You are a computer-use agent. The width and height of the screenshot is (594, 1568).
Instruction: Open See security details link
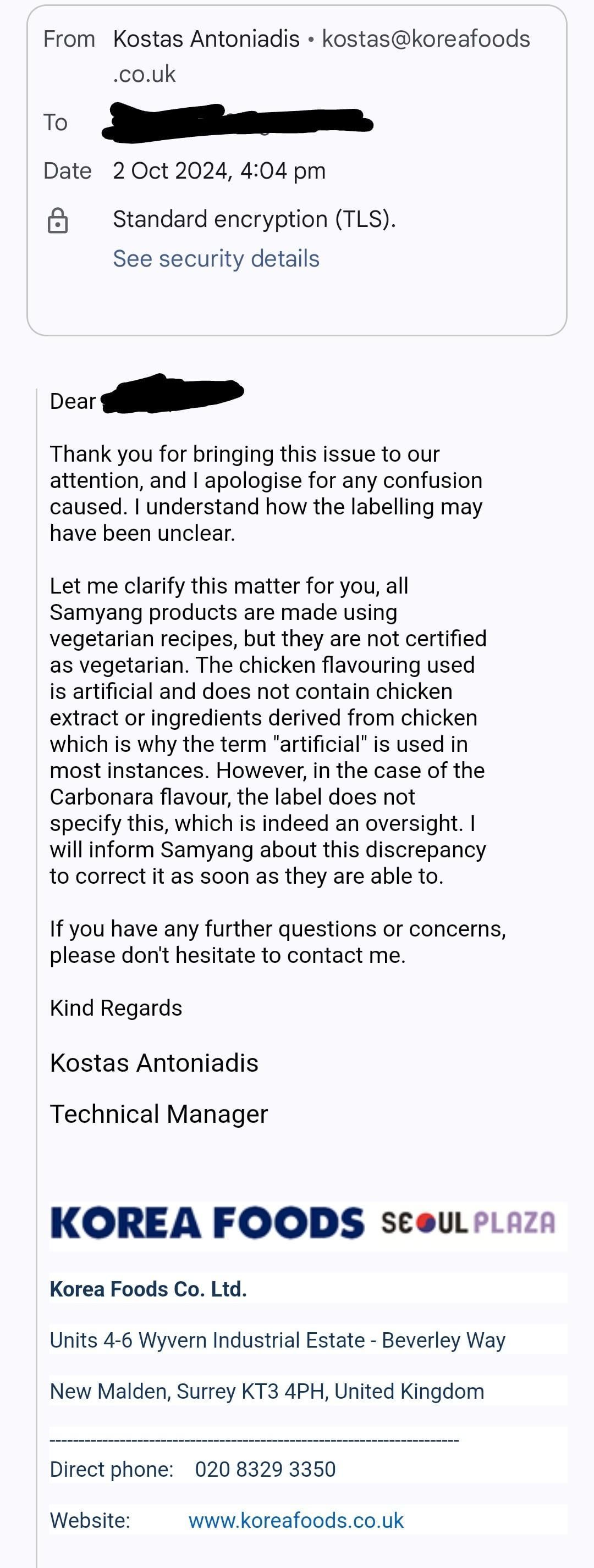pos(216,259)
